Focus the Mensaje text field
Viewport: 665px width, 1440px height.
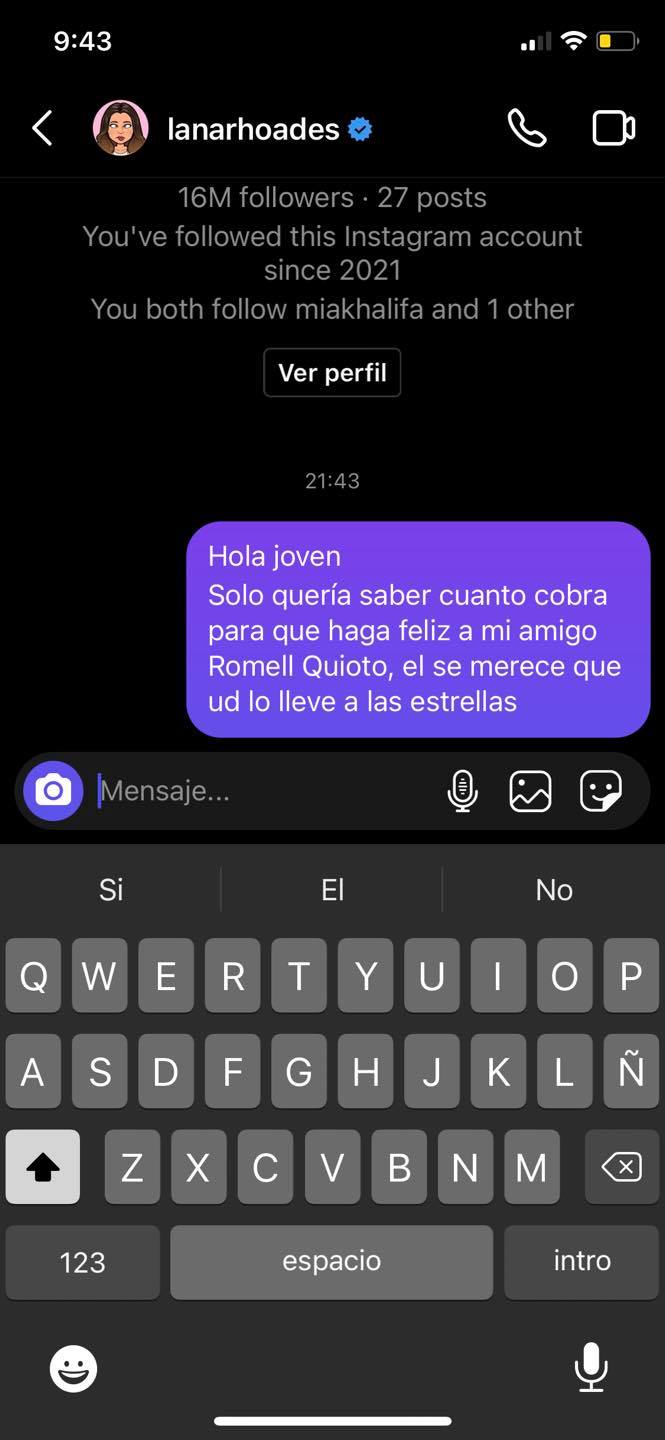coord(265,791)
